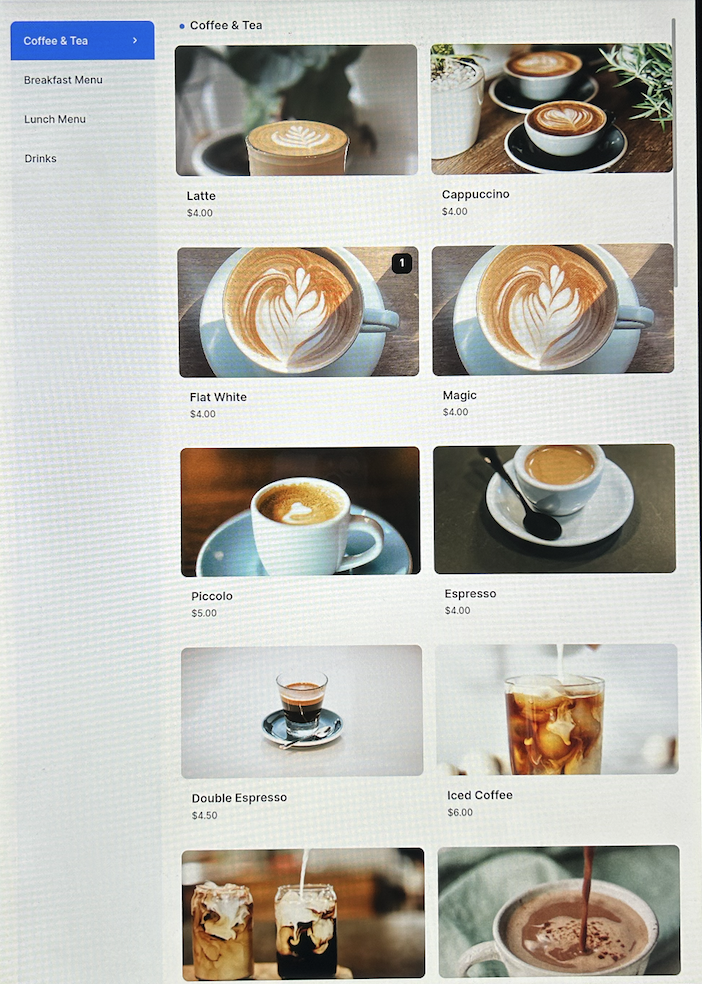This screenshot has width=702, height=984.
Task: Add a Latte to the order
Action: click(296, 111)
